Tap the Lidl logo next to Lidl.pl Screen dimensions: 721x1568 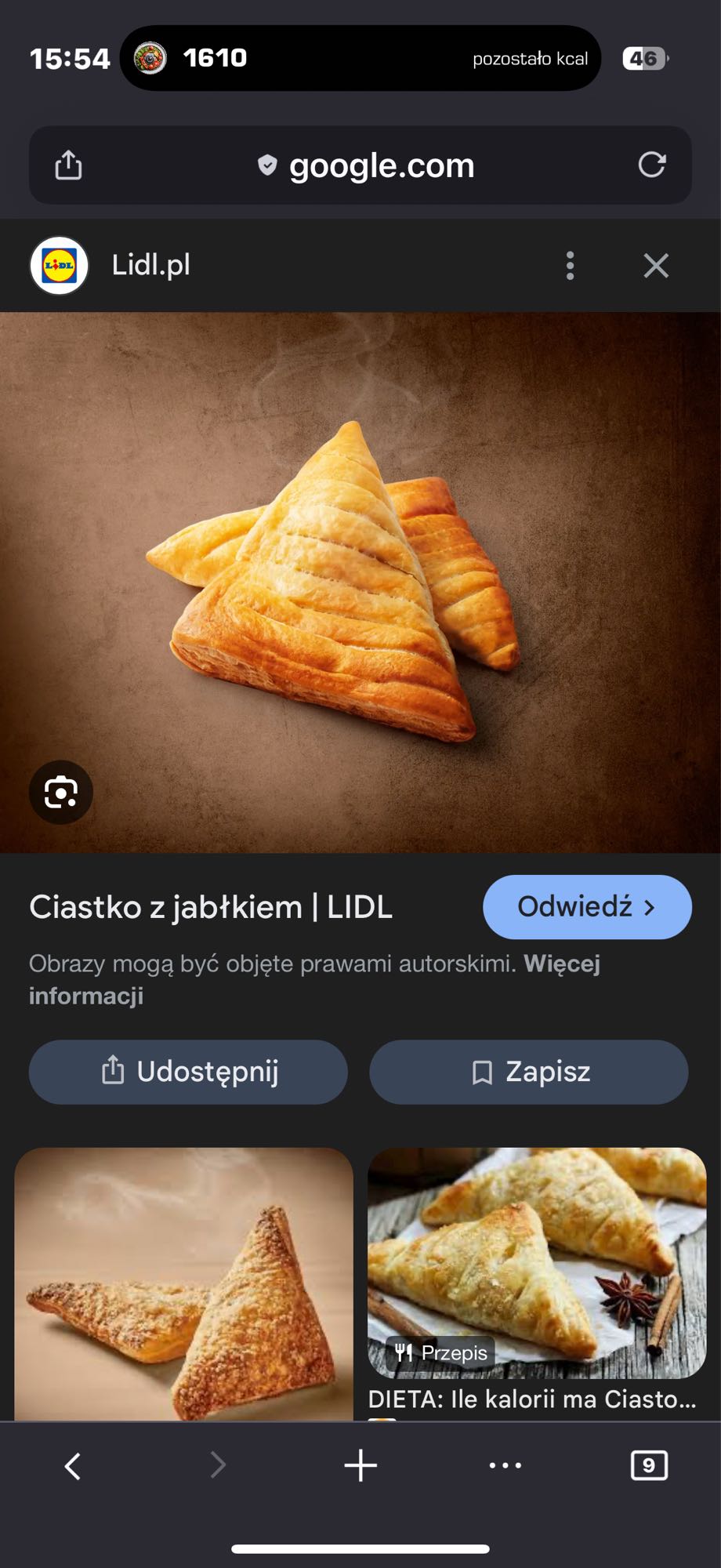pyautogui.click(x=57, y=265)
